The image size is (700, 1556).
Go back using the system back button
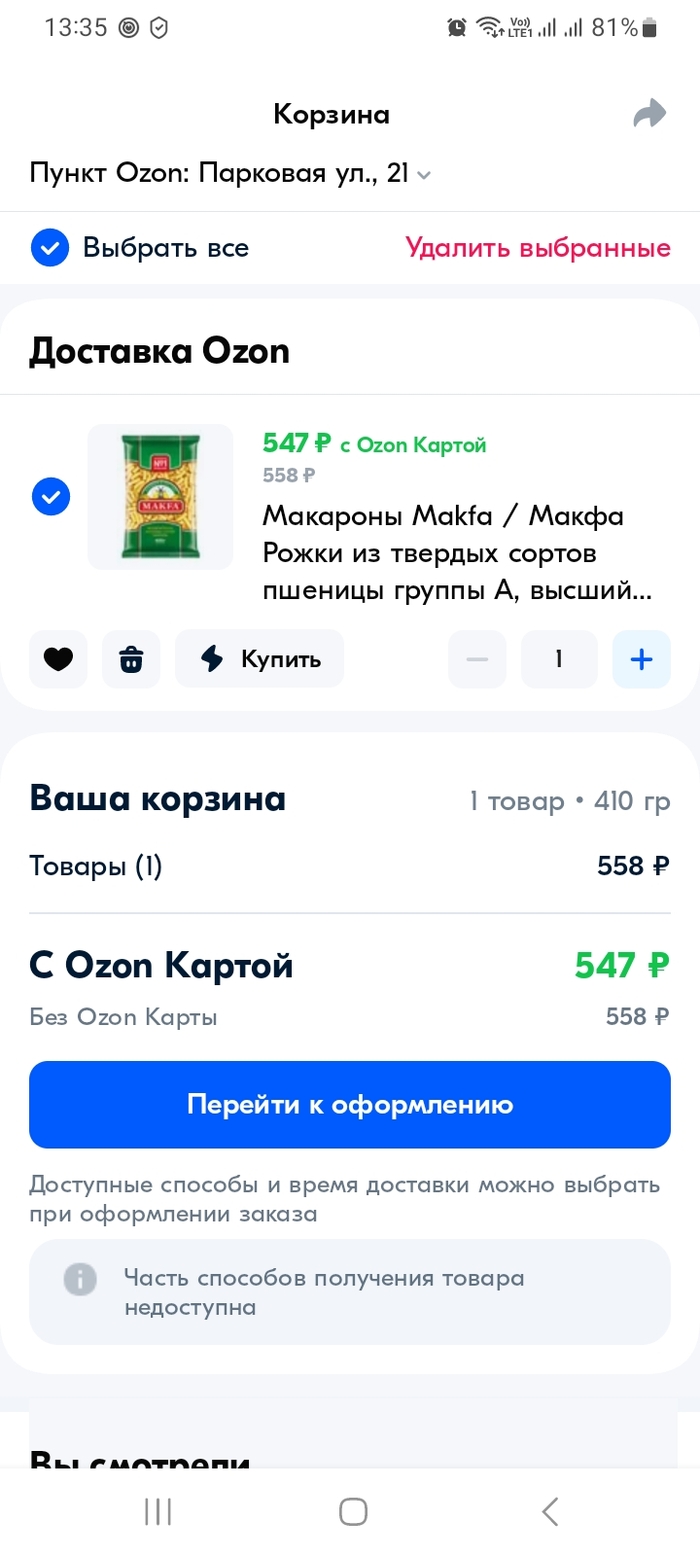click(548, 1511)
